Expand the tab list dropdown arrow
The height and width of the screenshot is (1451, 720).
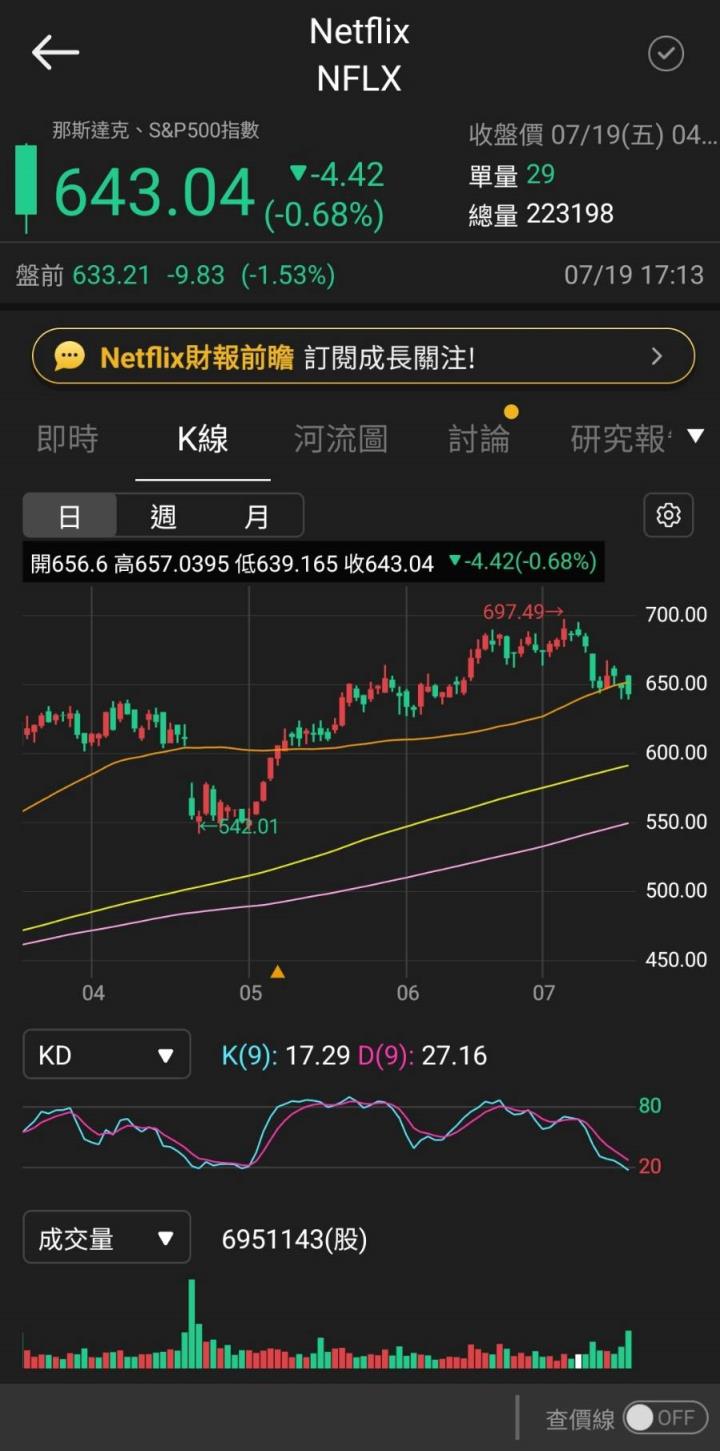coord(696,436)
